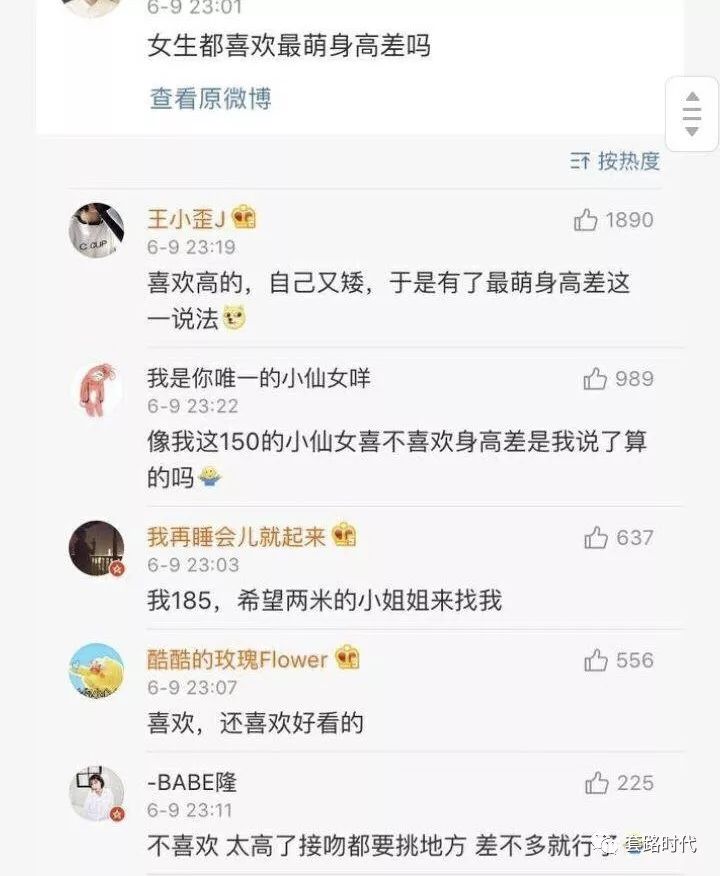Image resolution: width=720 pixels, height=876 pixels.
Task: Change comment sorting via 按热度
Action: coord(616,161)
